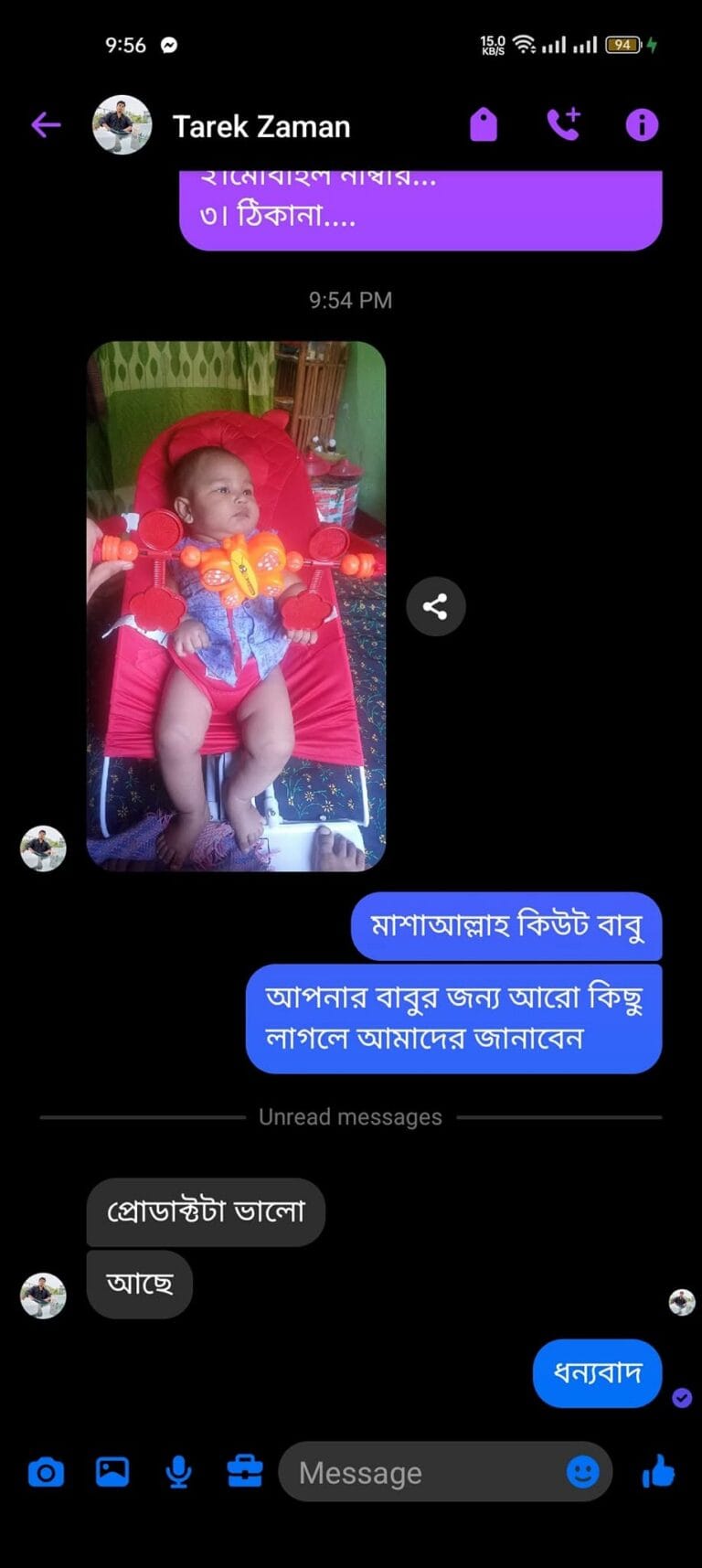The width and height of the screenshot is (702, 1568).
Task: Pick an image from the gallery
Action: click(112, 1472)
